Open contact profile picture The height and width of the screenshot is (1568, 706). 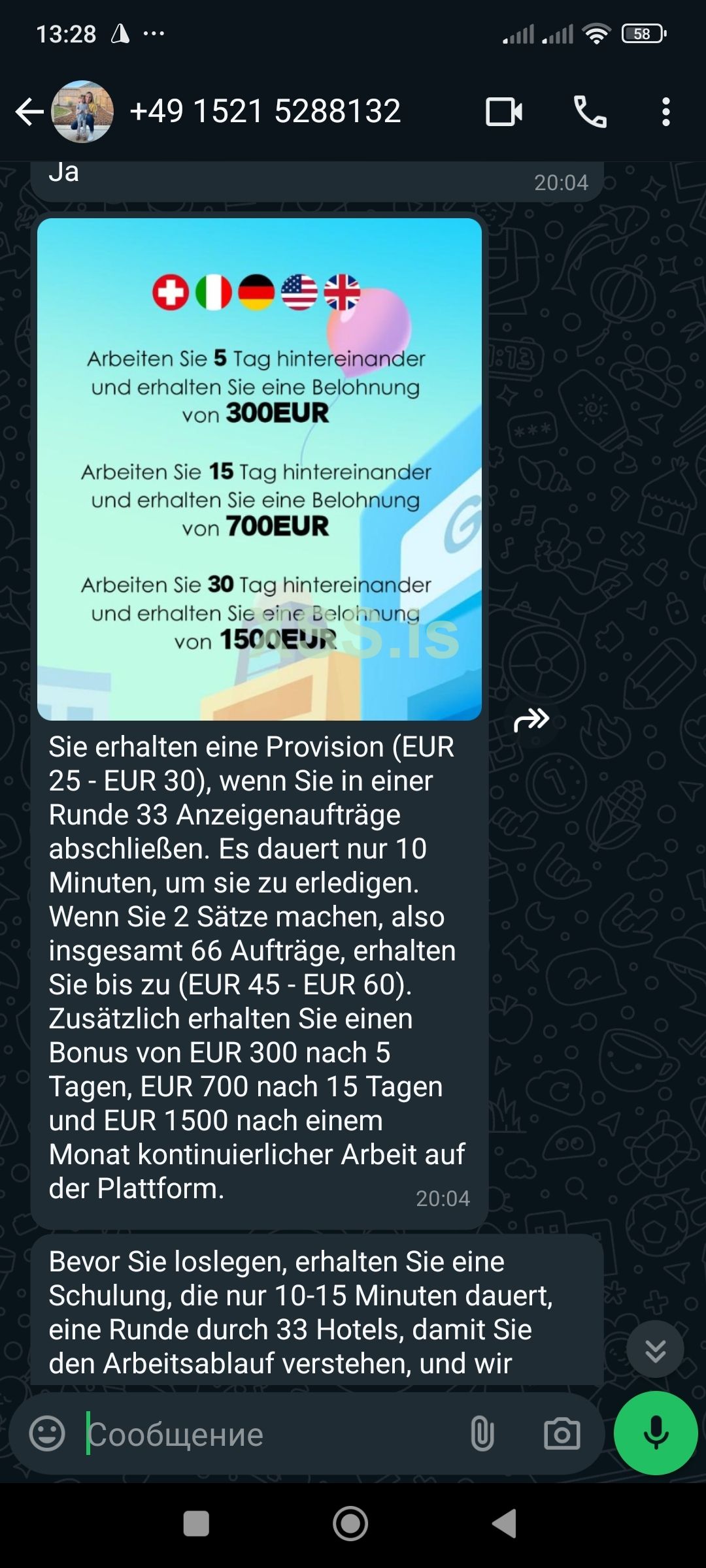pyautogui.click(x=80, y=111)
